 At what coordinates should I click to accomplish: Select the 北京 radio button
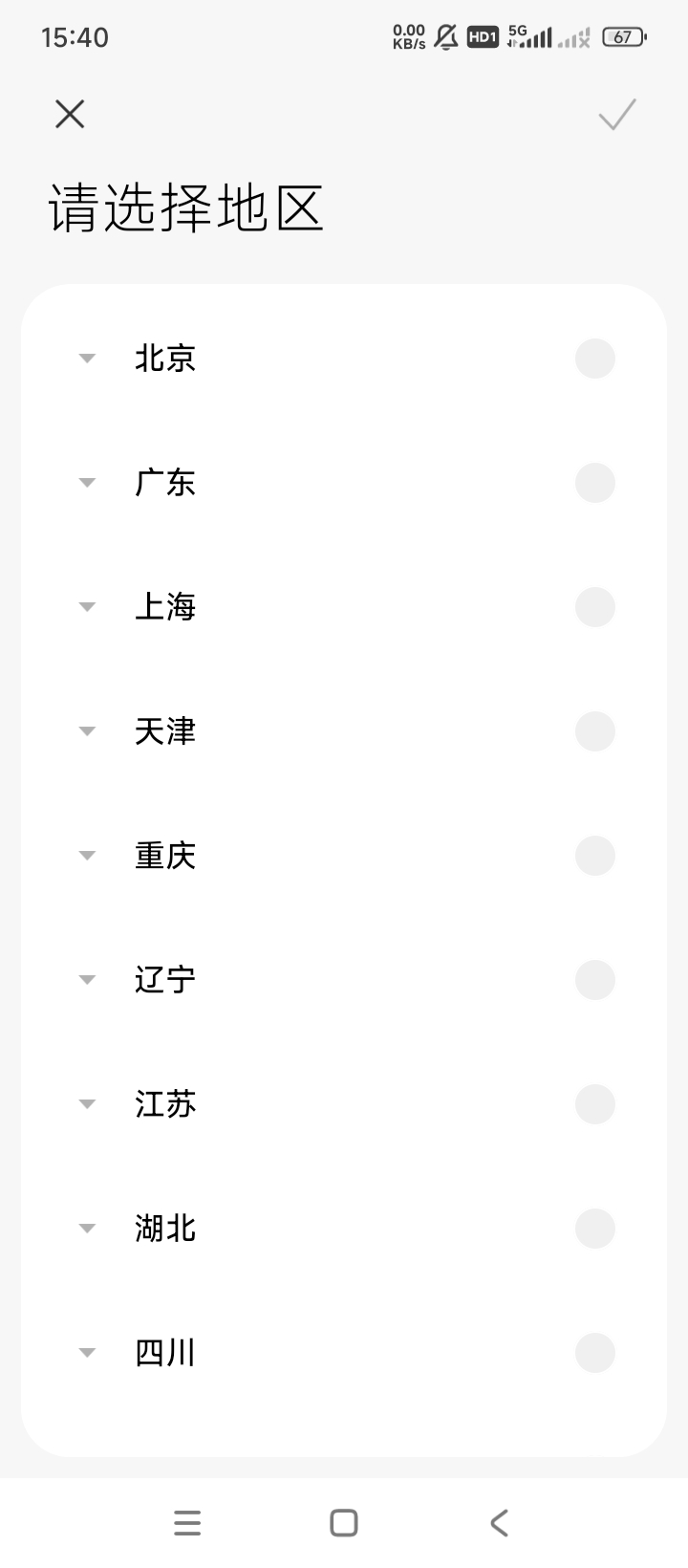pyautogui.click(x=595, y=359)
